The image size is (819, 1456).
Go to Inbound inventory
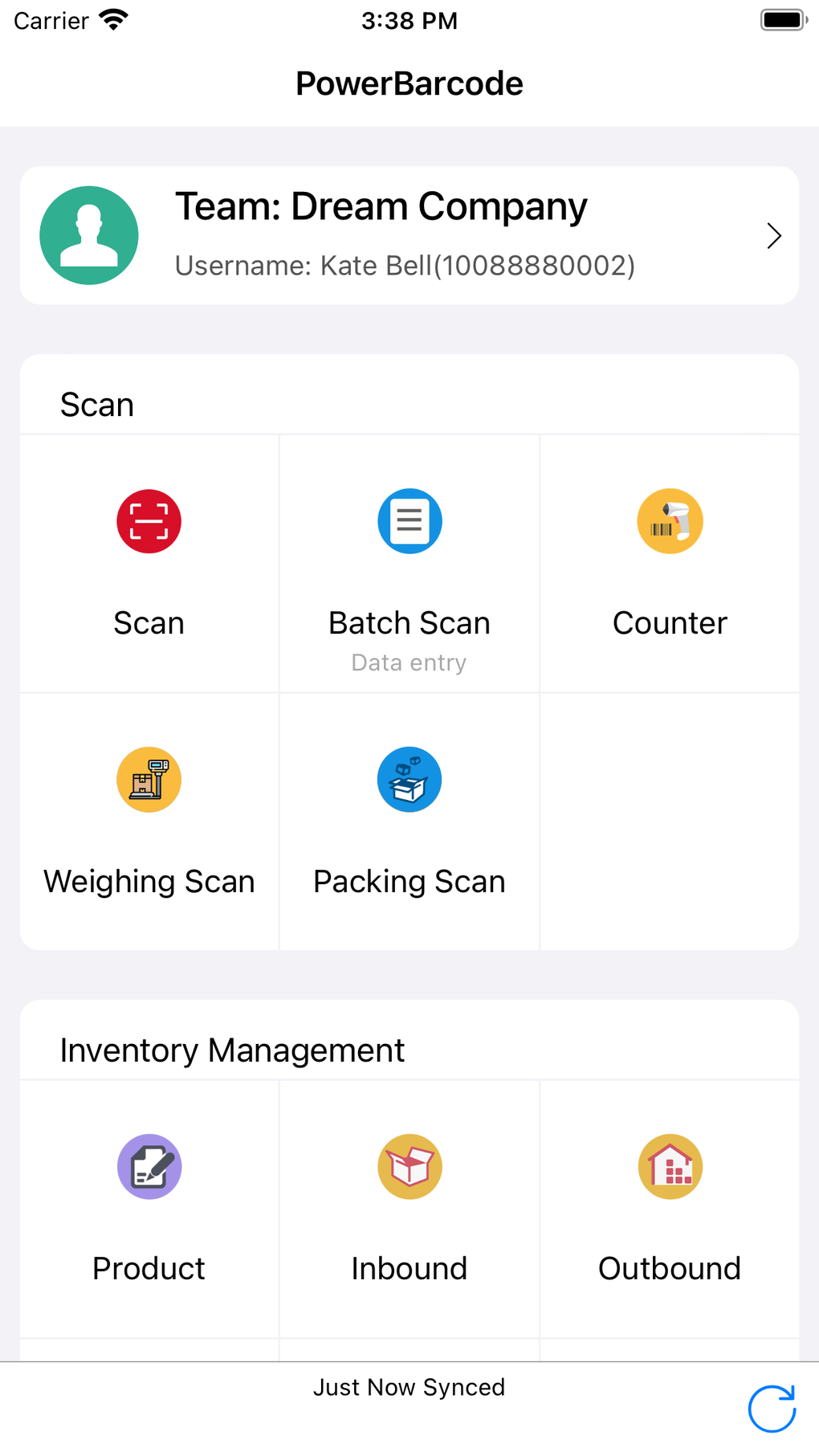coord(409,1208)
